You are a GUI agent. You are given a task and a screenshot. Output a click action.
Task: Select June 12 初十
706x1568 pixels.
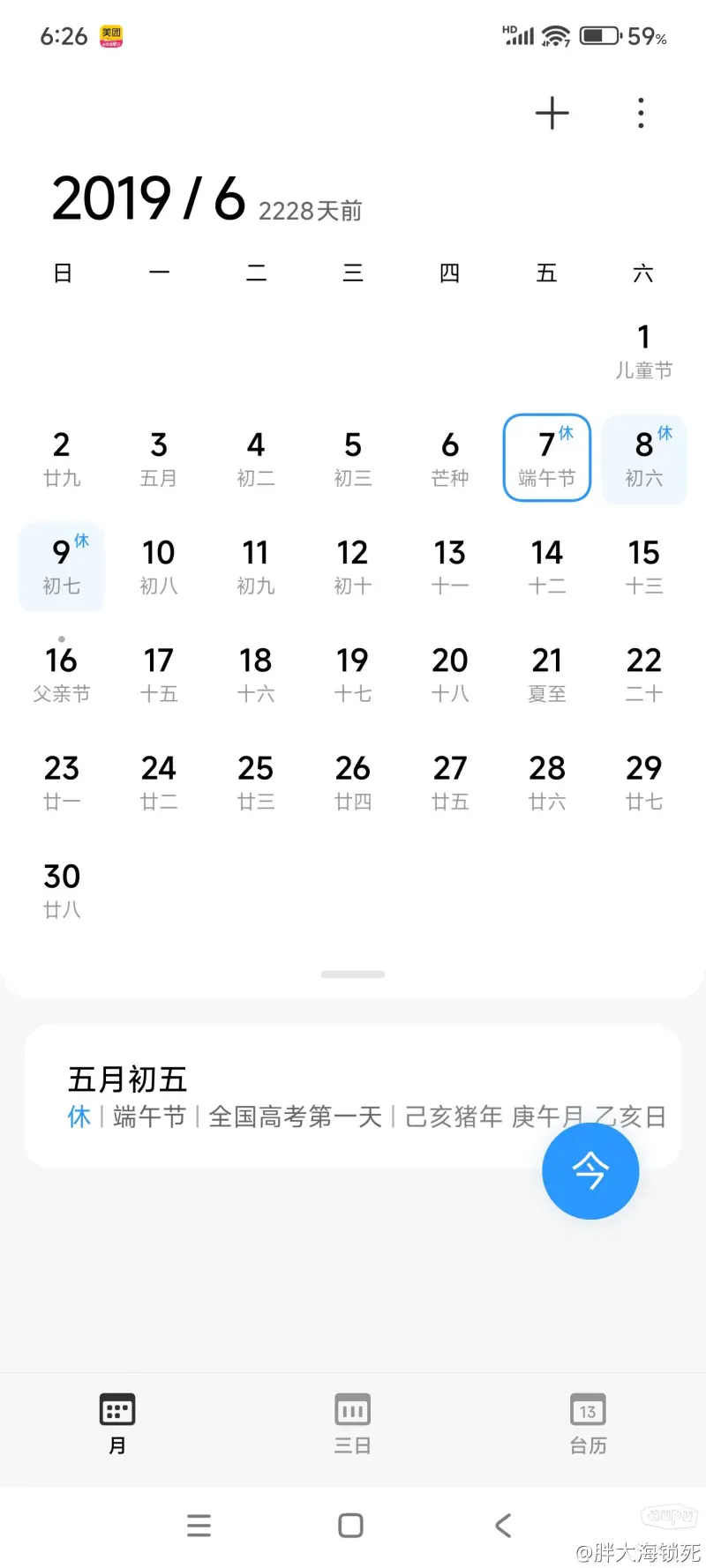coord(352,566)
